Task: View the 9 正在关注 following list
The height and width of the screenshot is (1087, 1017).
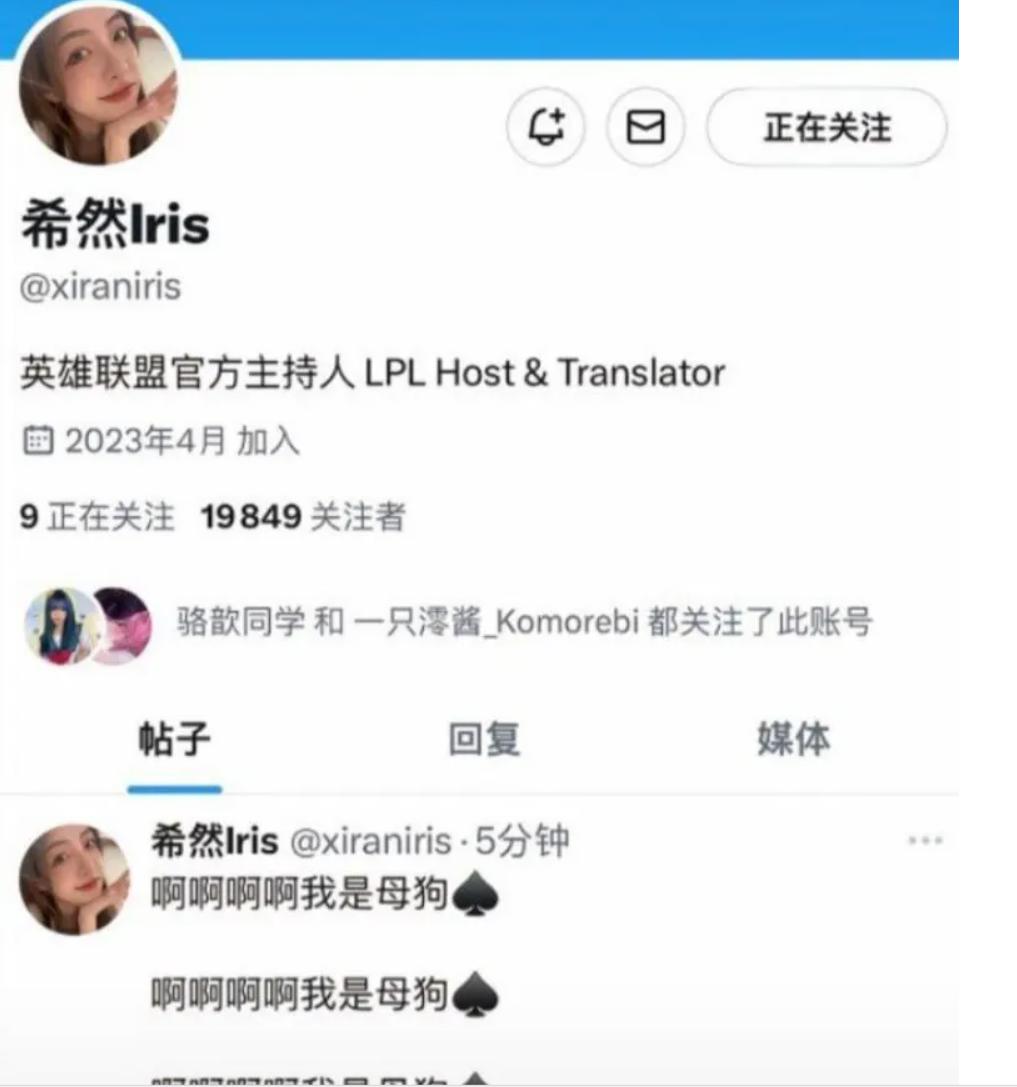Action: tap(97, 517)
